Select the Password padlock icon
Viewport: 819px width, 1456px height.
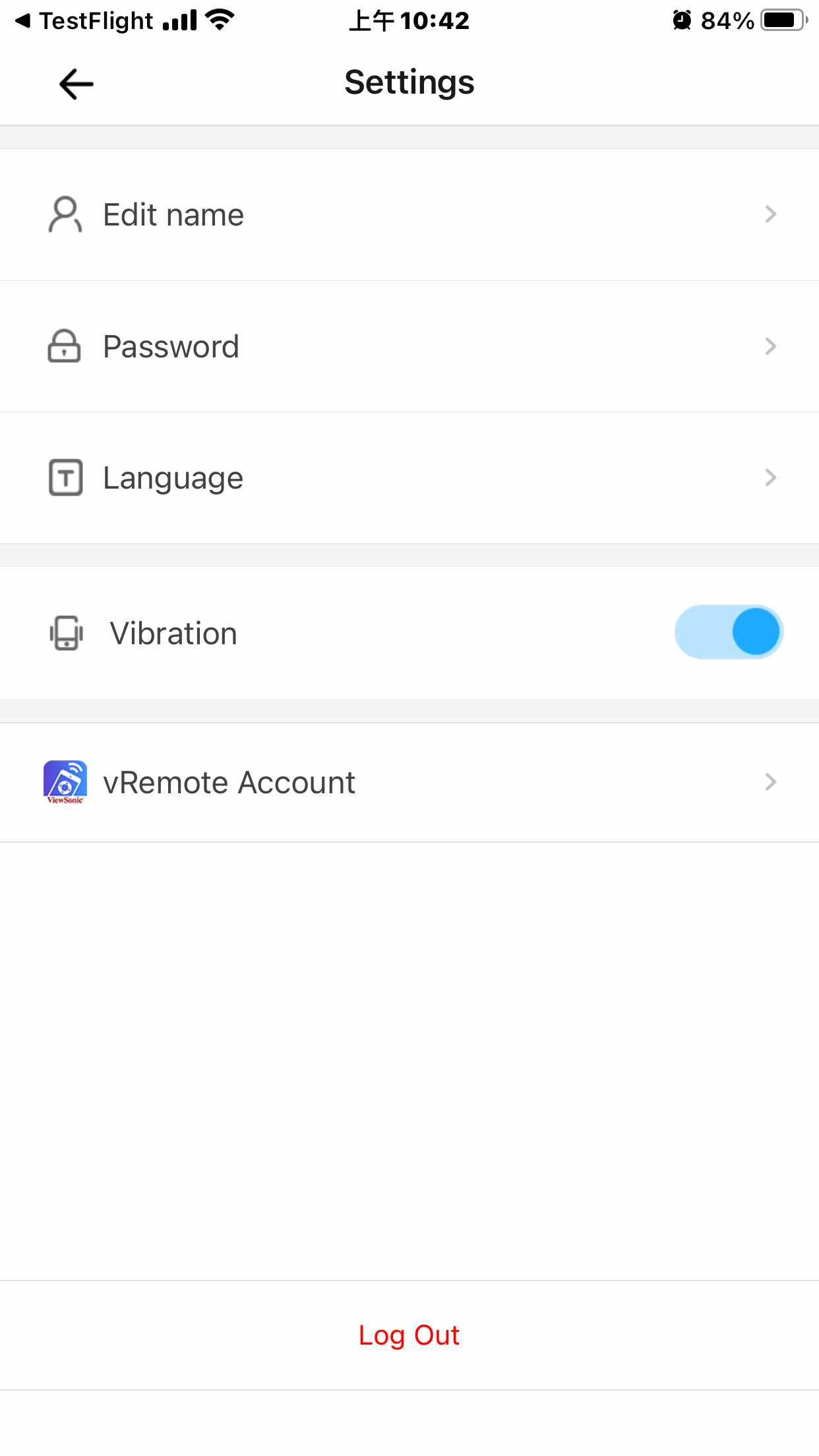tap(65, 346)
